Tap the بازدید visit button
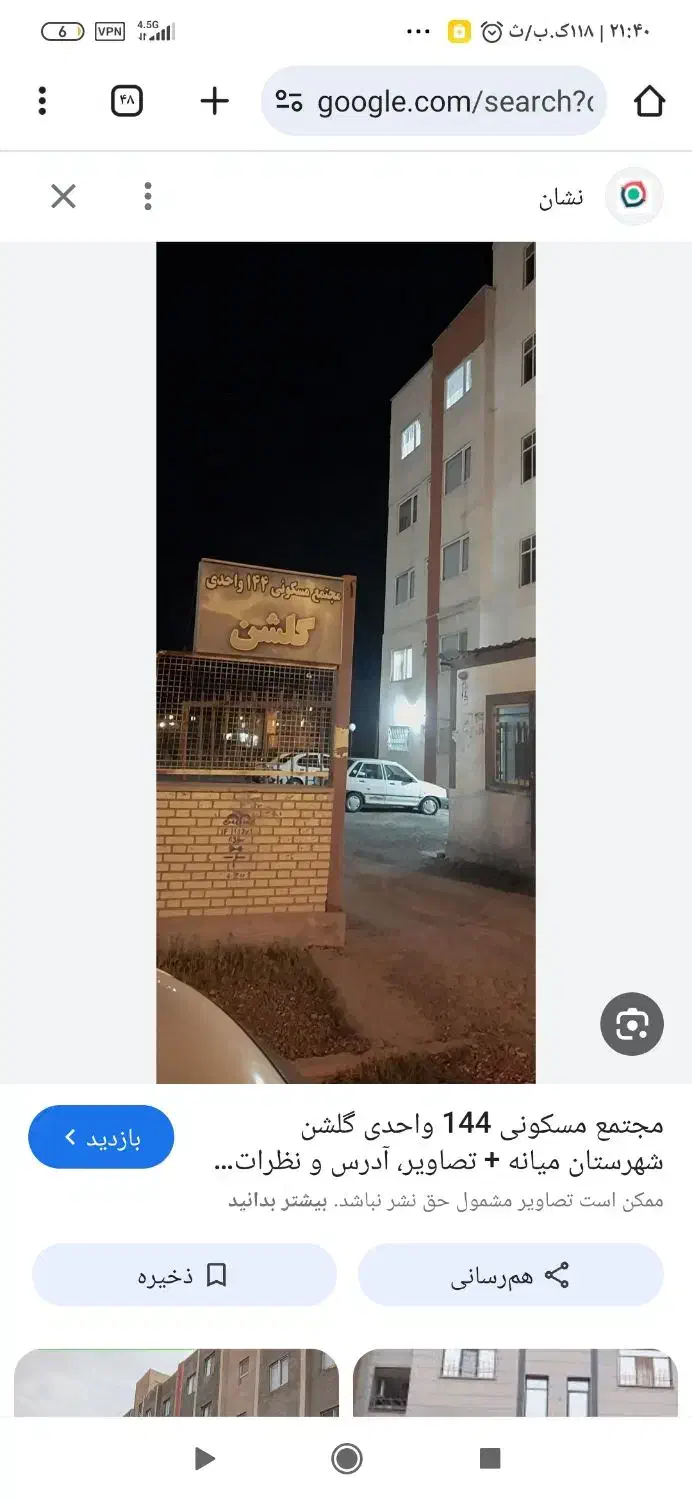The height and width of the screenshot is (1500, 692). [x=101, y=1137]
